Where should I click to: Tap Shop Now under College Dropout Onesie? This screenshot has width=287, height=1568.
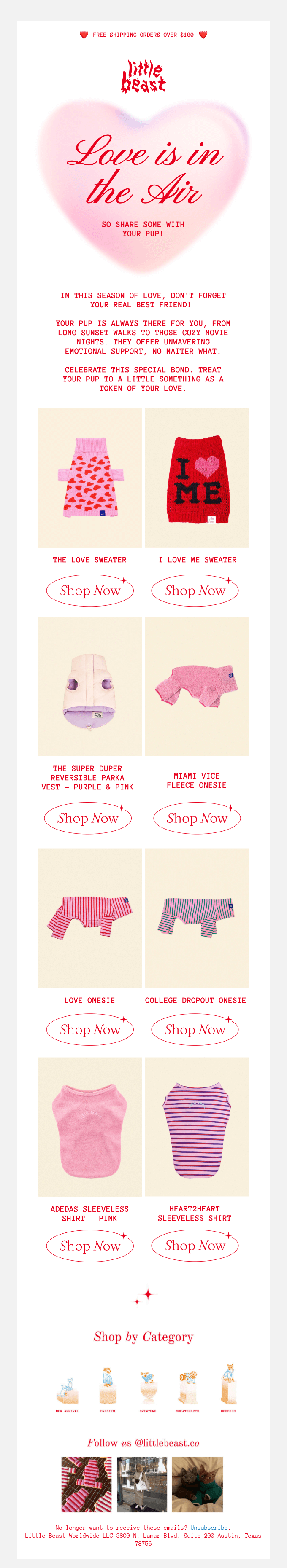coord(195,1029)
